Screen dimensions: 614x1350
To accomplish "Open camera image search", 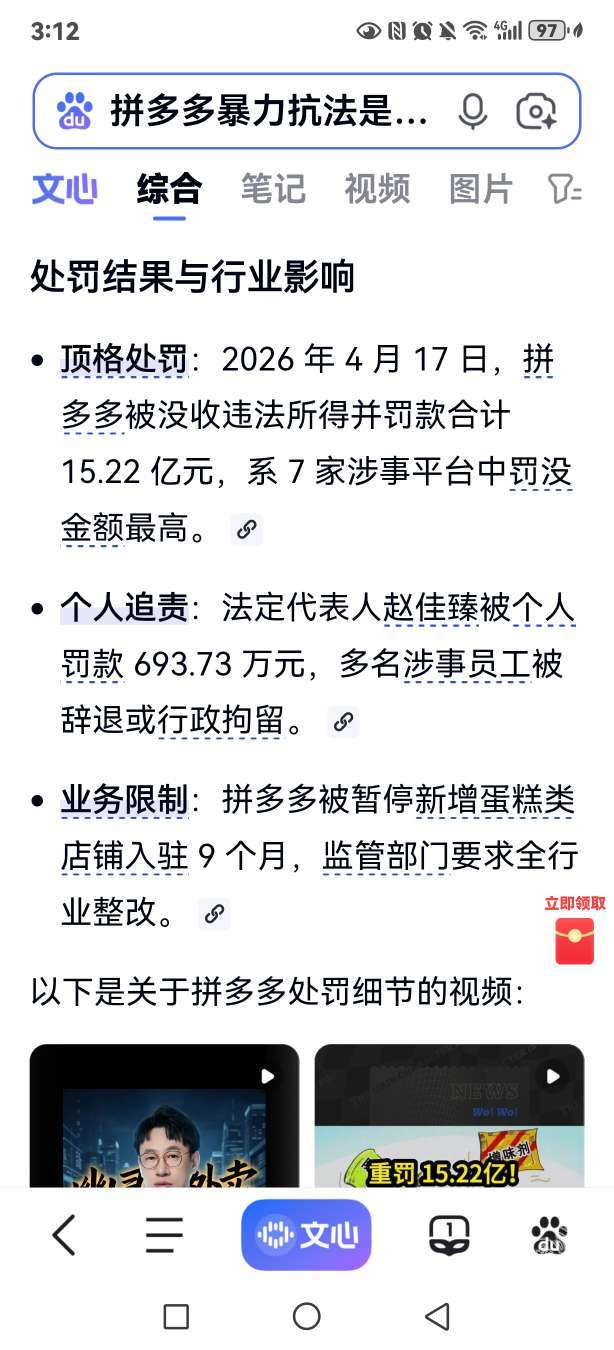I will point(536,112).
